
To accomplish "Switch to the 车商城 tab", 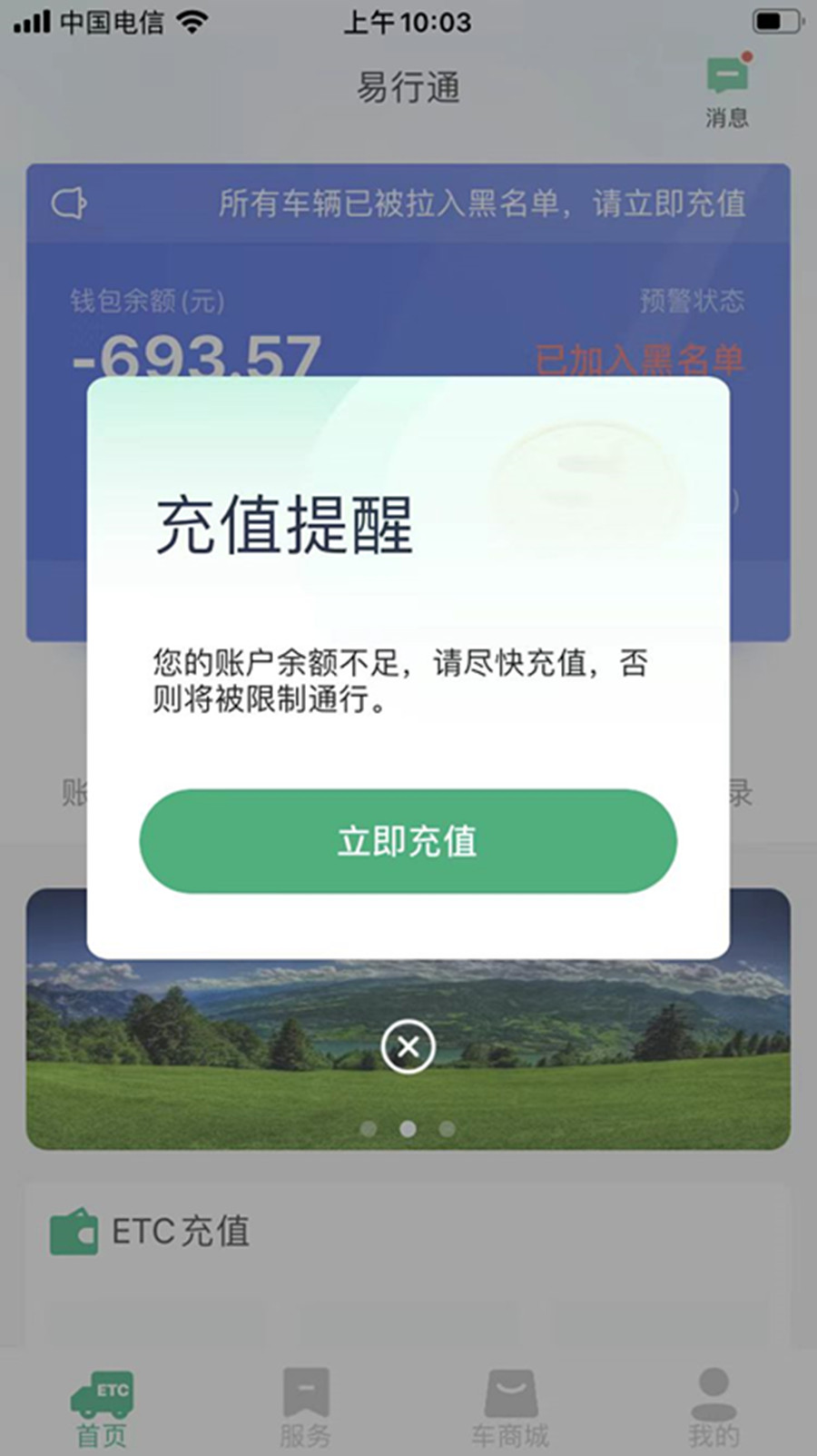I will pos(510,1407).
